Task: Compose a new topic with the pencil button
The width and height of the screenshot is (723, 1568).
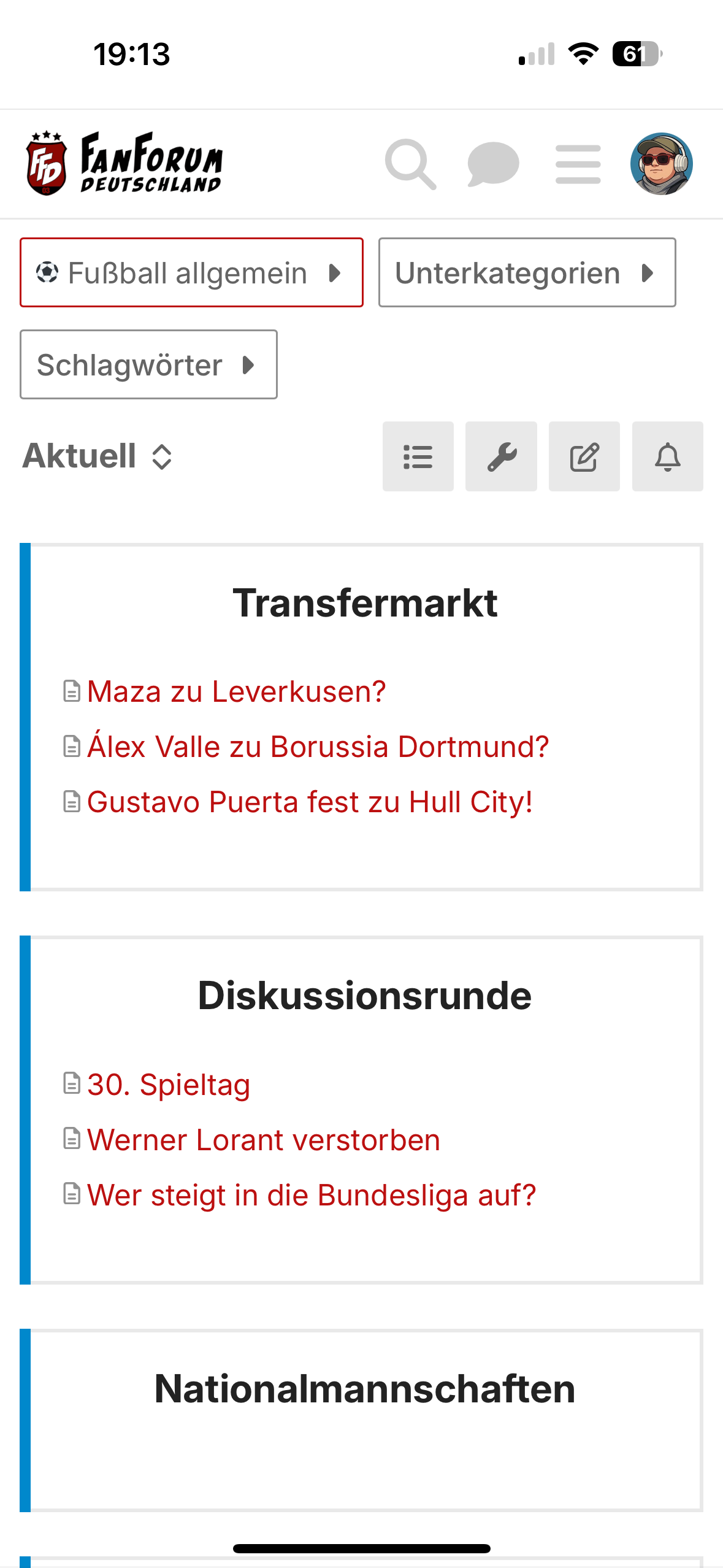Action: click(x=584, y=456)
